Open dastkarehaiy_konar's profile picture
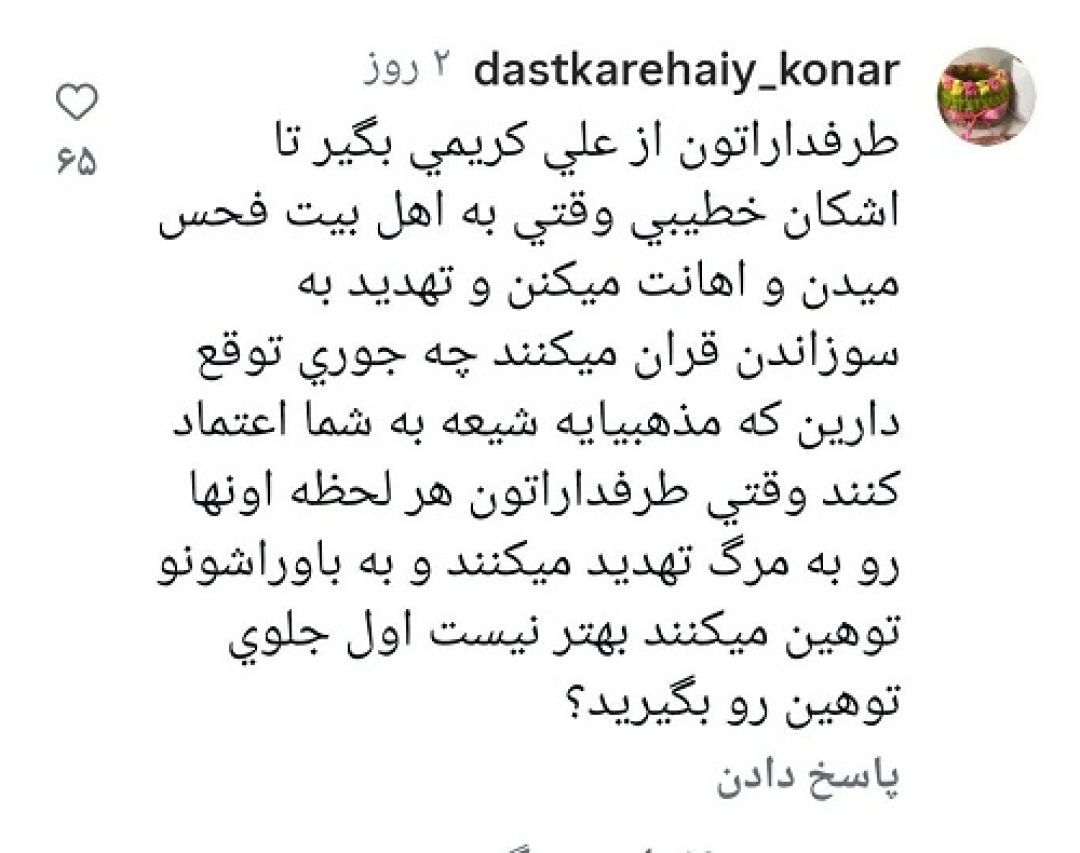The height and width of the screenshot is (853, 1080). pos(984,103)
